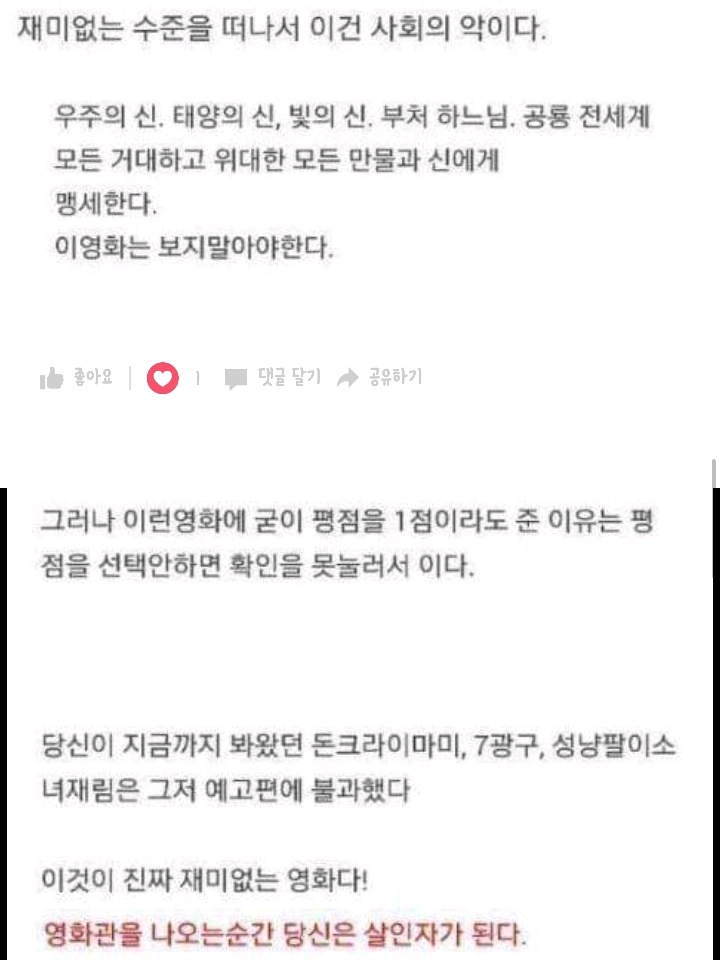
Task: Click the like count showing 1
Action: point(196,379)
